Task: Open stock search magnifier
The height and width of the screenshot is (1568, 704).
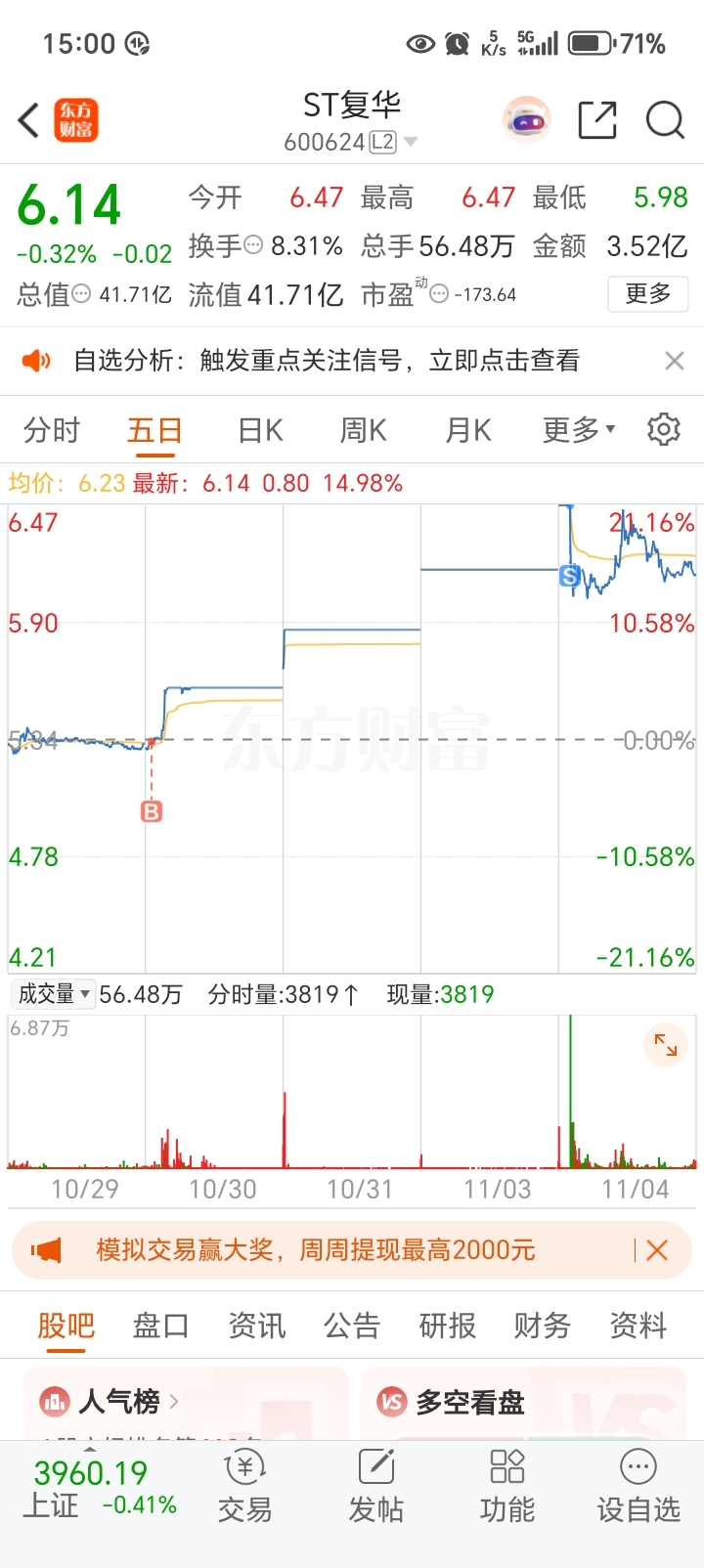Action: (x=665, y=120)
